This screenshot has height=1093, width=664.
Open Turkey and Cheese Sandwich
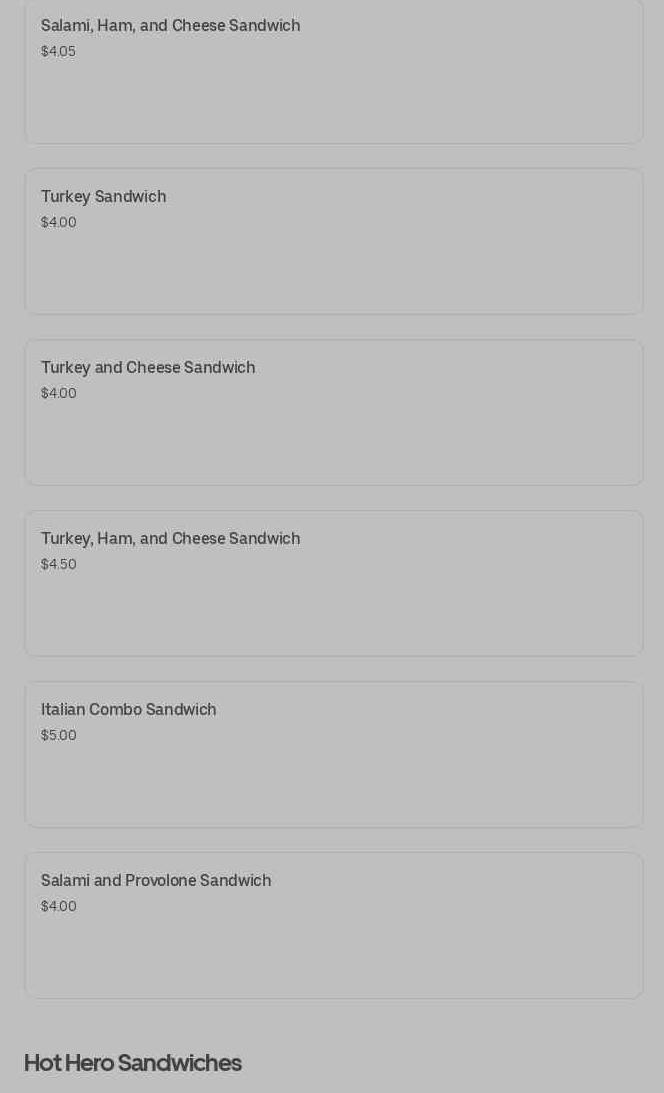point(333,412)
